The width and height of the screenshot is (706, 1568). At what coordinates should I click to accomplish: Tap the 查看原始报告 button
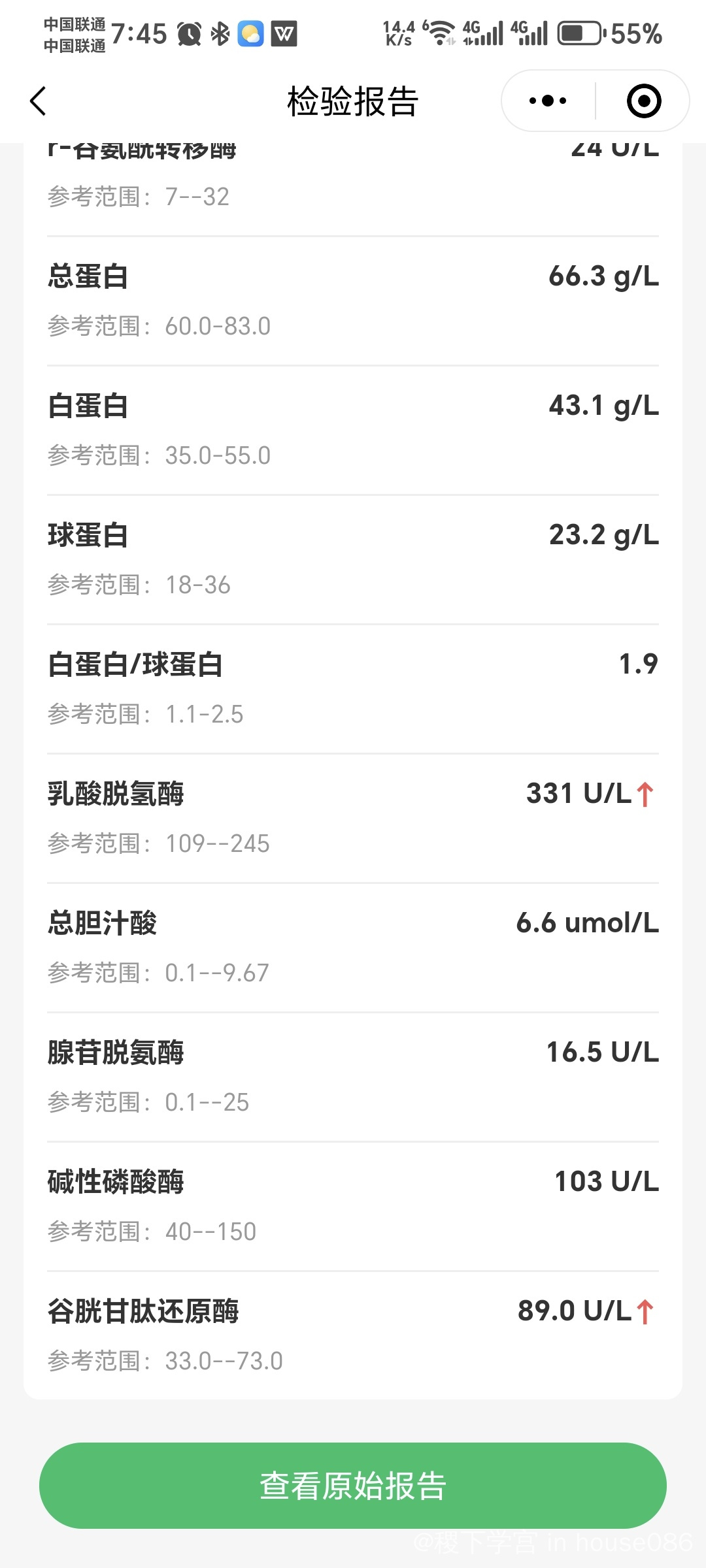coord(353,1486)
